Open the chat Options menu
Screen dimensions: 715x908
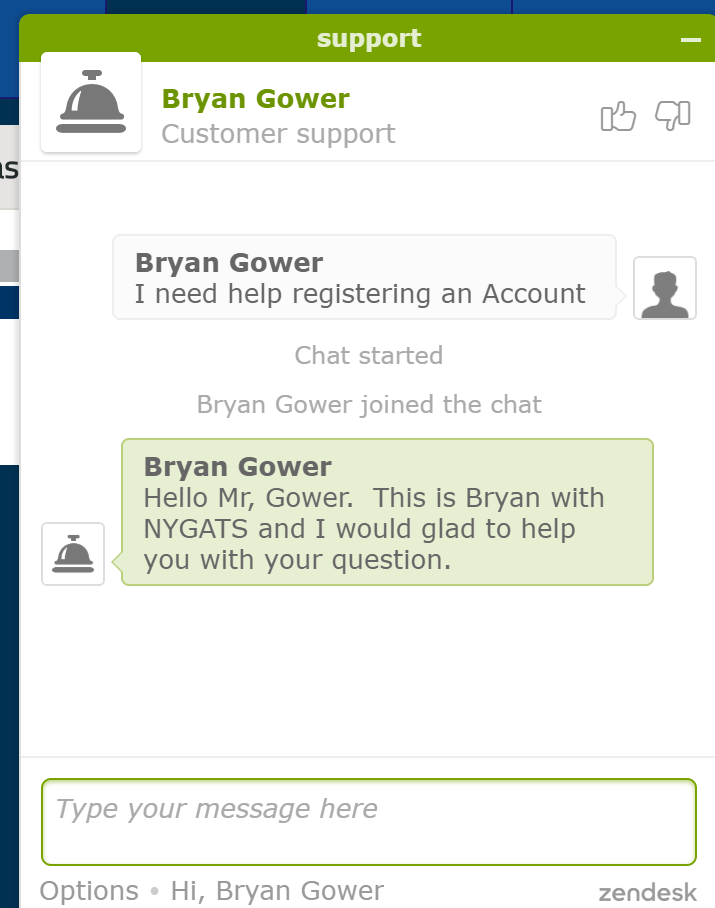tap(89, 891)
